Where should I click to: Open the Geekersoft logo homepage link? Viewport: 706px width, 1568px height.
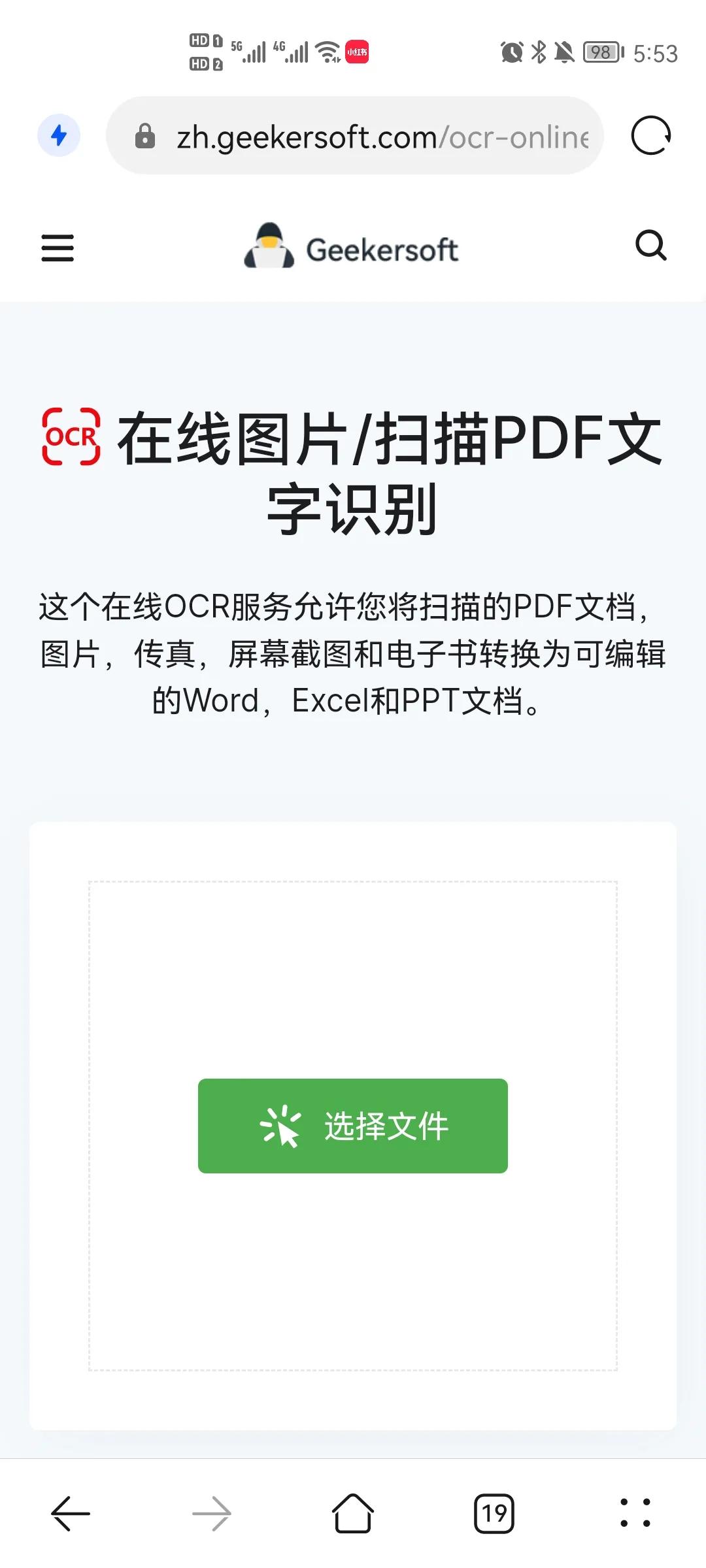point(352,247)
